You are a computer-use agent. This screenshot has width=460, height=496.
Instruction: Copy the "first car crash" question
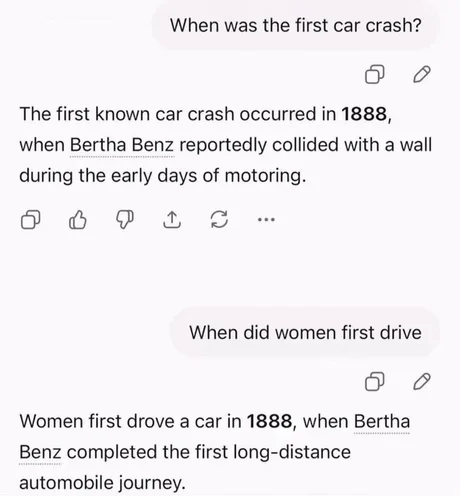coord(375,74)
